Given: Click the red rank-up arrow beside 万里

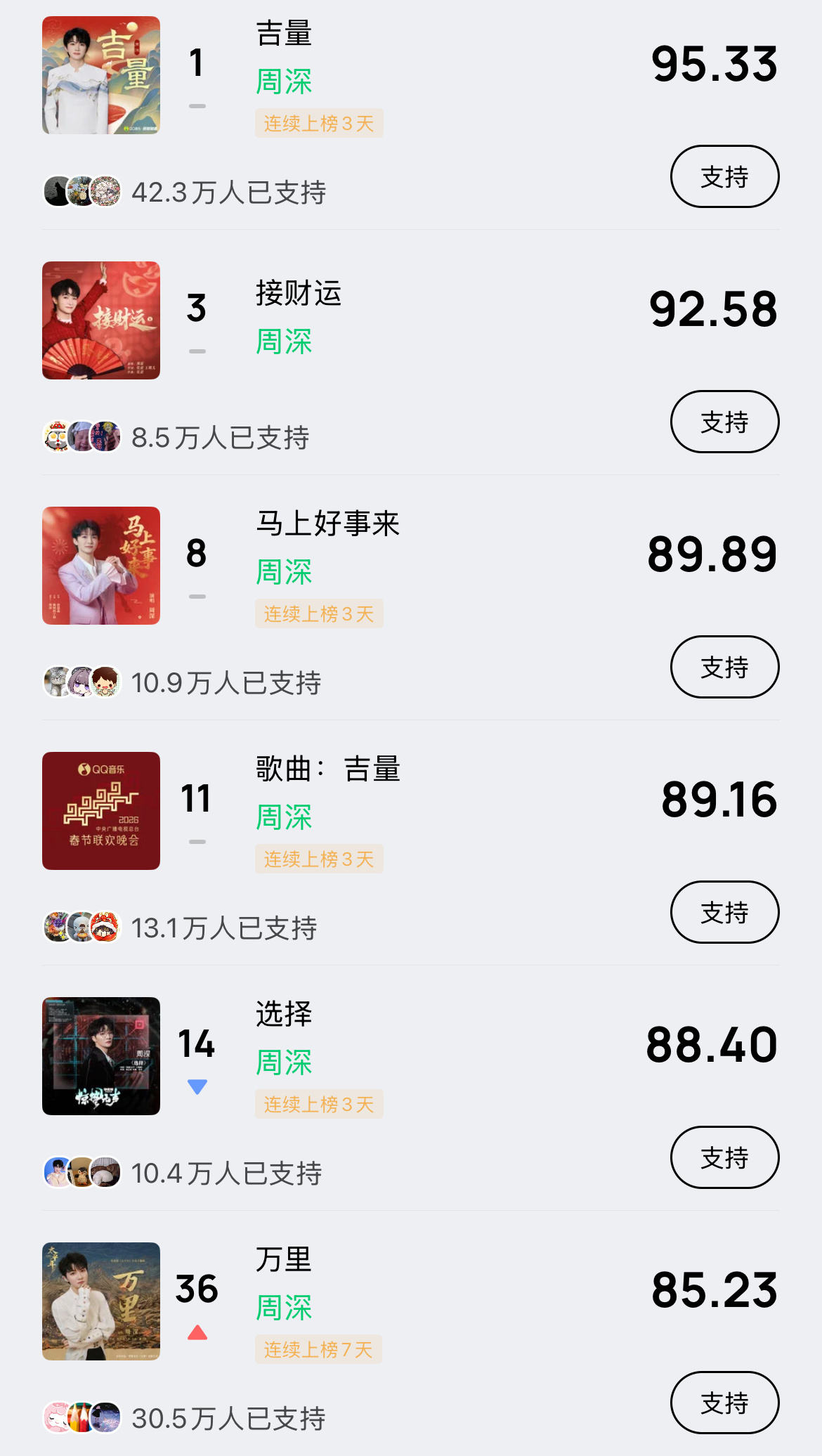Looking at the screenshot, I should 199,1332.
